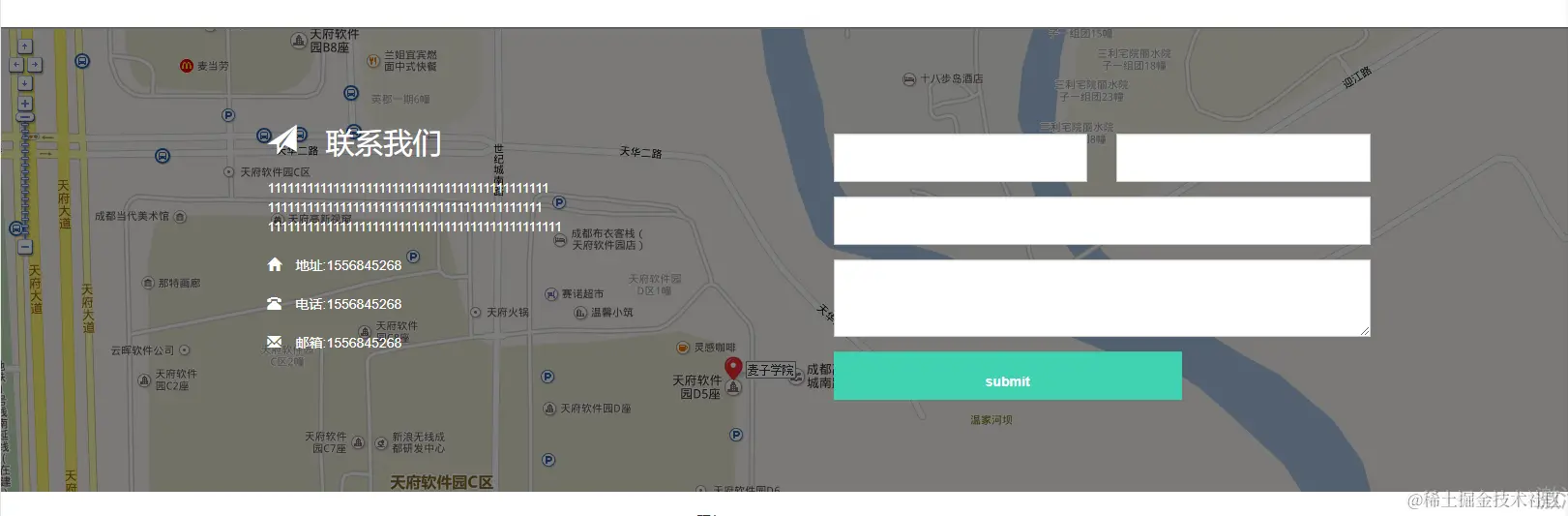This screenshot has width=1568, height=516.
Task: Select the full-width single-line input field
Action: click(x=1101, y=221)
